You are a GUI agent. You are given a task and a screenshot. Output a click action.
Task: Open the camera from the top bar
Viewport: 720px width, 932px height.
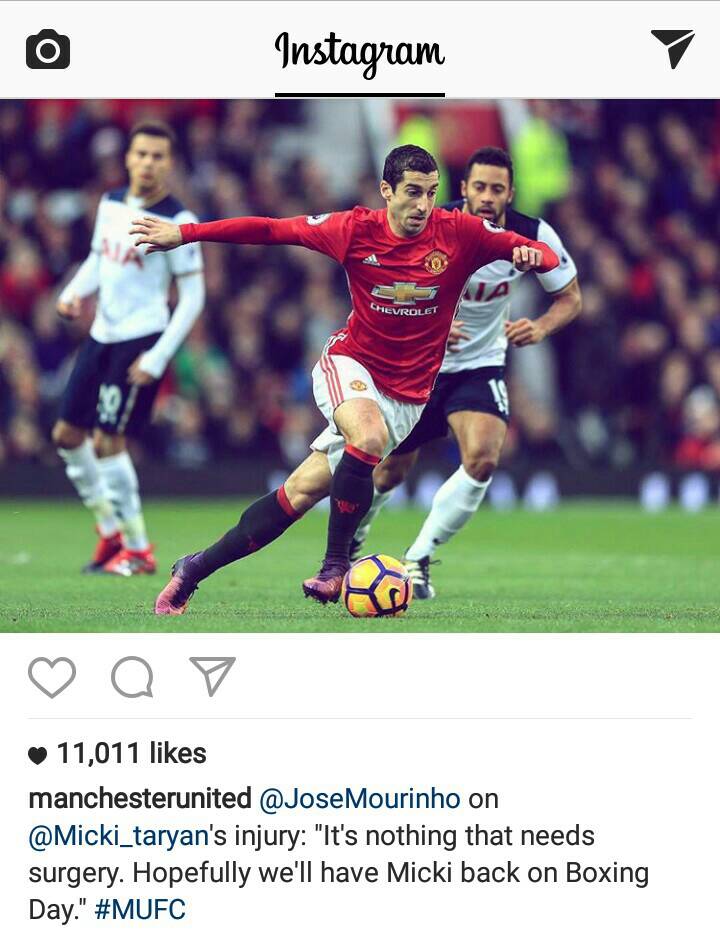click(x=48, y=49)
